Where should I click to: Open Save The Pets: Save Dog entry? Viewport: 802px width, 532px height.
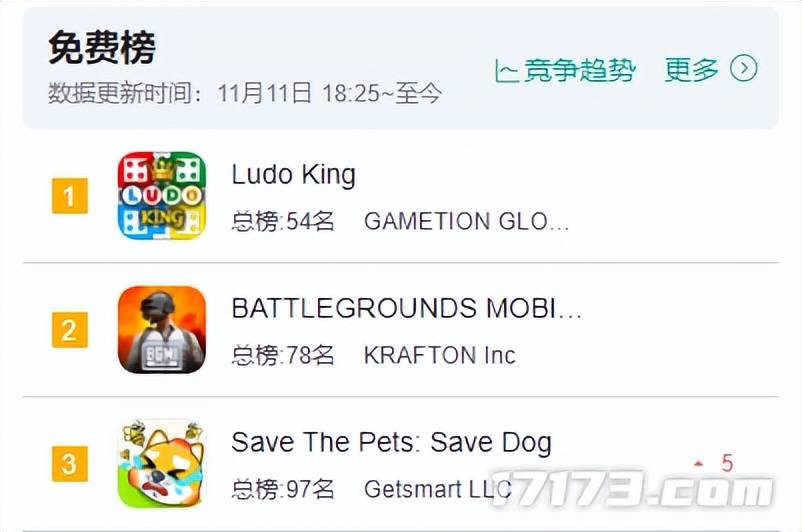point(391,442)
